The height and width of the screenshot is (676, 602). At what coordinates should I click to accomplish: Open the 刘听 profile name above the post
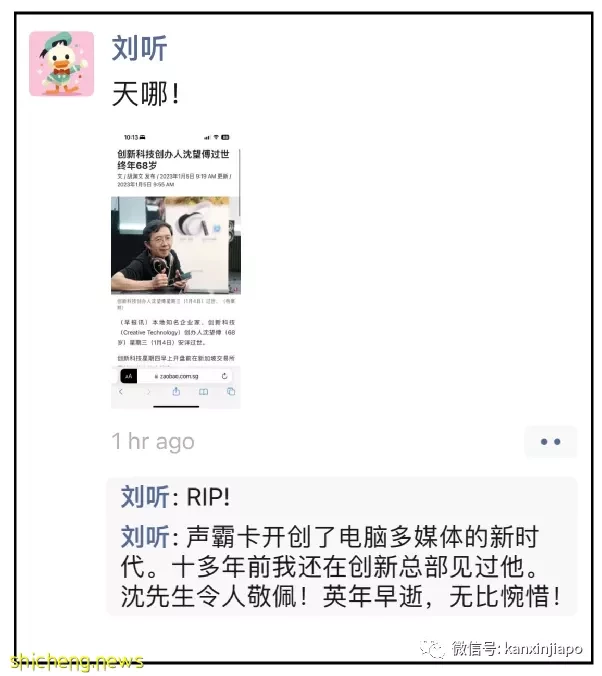point(139,47)
